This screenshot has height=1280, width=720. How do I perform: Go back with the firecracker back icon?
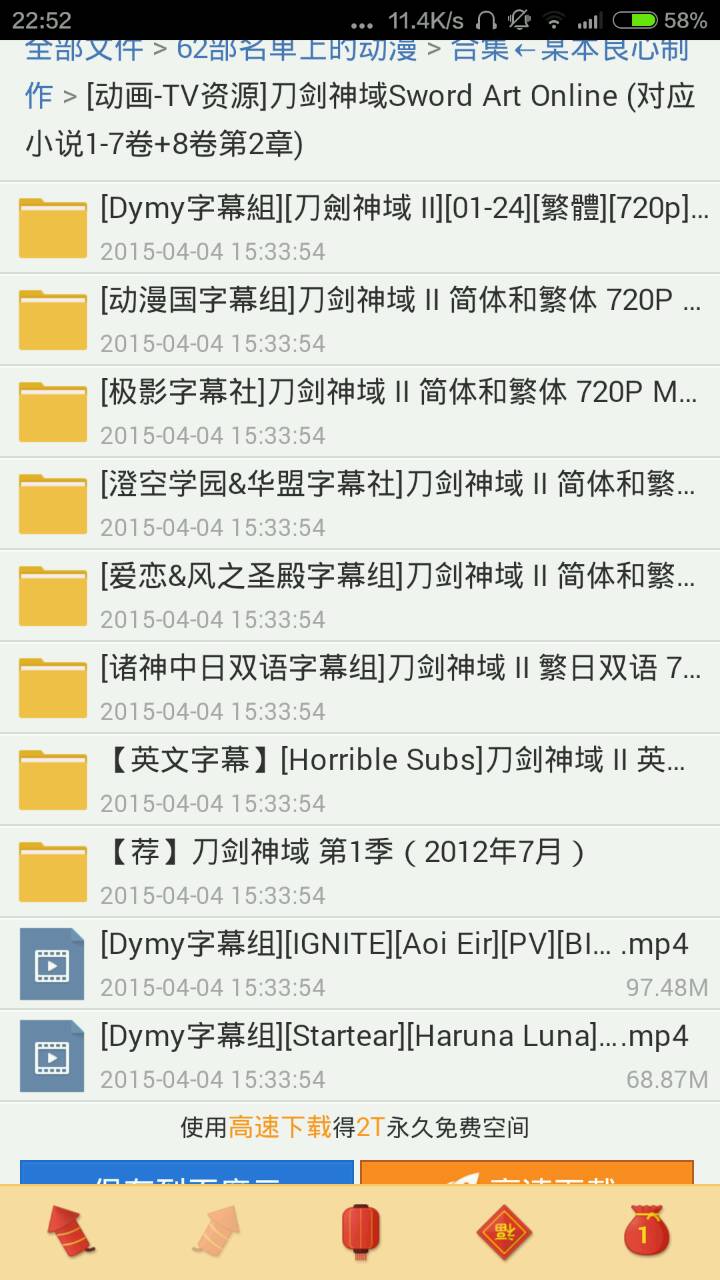pyautogui.click(x=72, y=1232)
